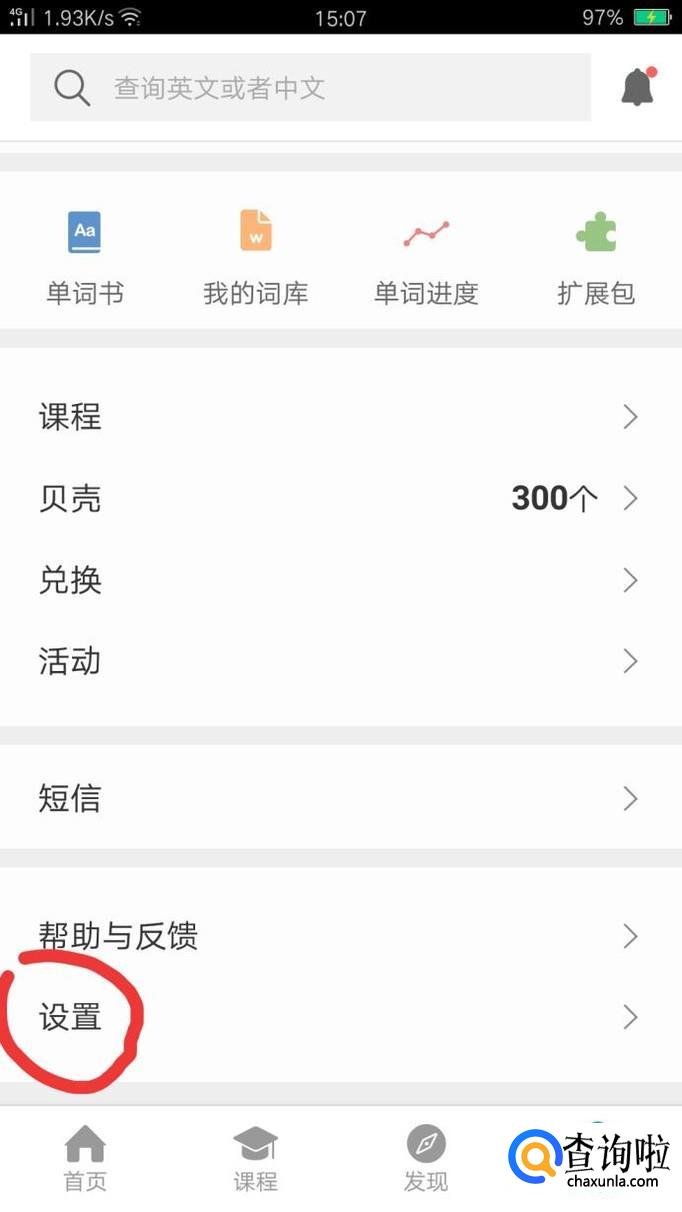The width and height of the screenshot is (682, 1212).
Task: Open 单词书 word books
Action: 85,256
